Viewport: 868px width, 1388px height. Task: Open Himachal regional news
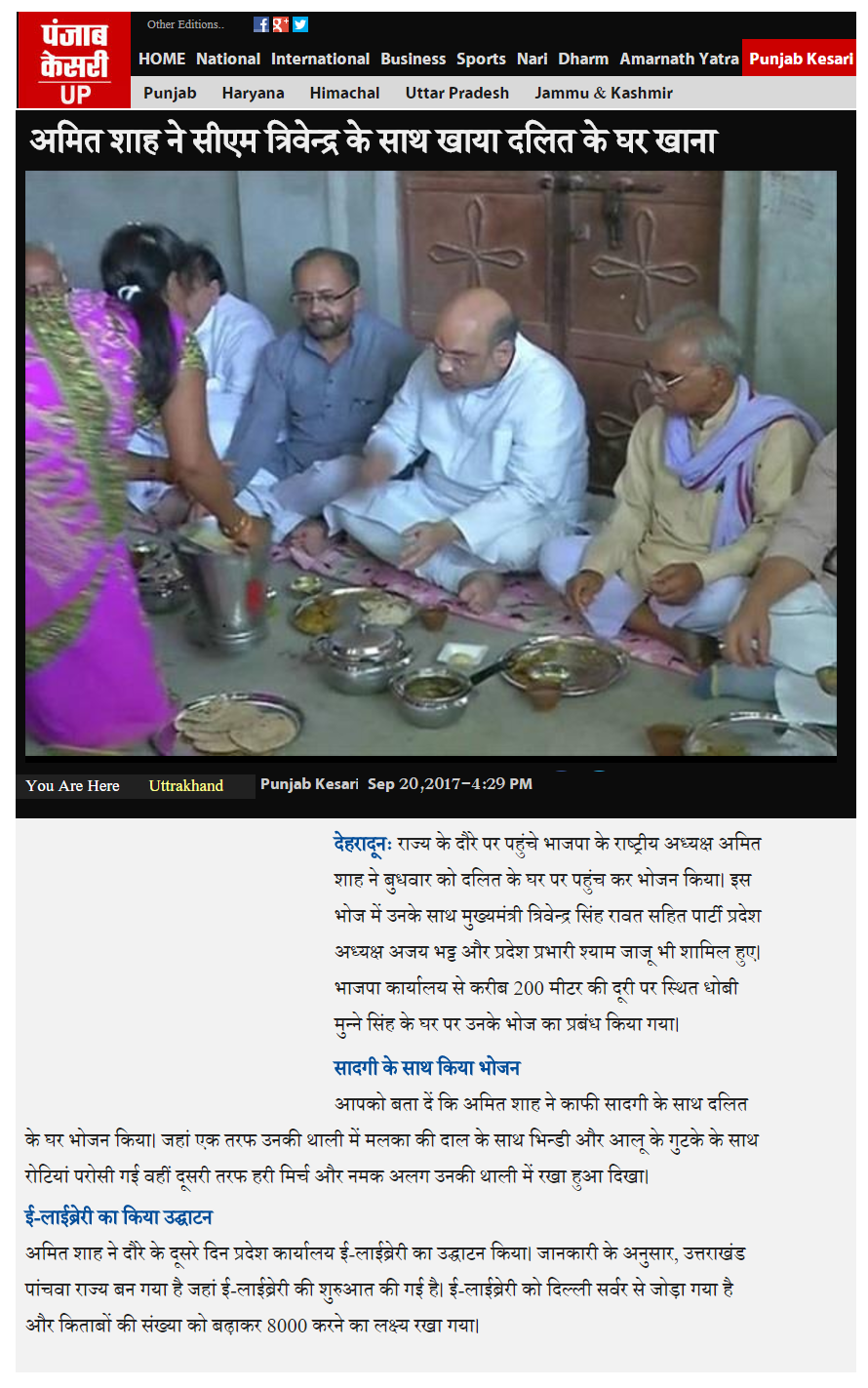(344, 93)
